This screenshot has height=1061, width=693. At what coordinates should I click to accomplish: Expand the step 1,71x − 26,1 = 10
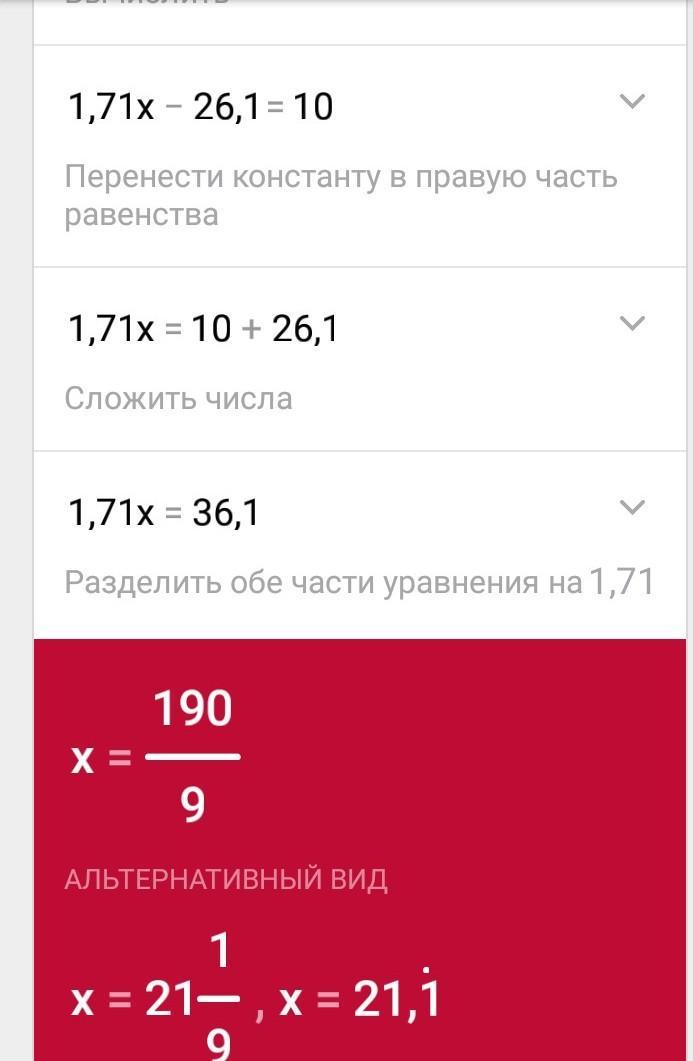632,102
